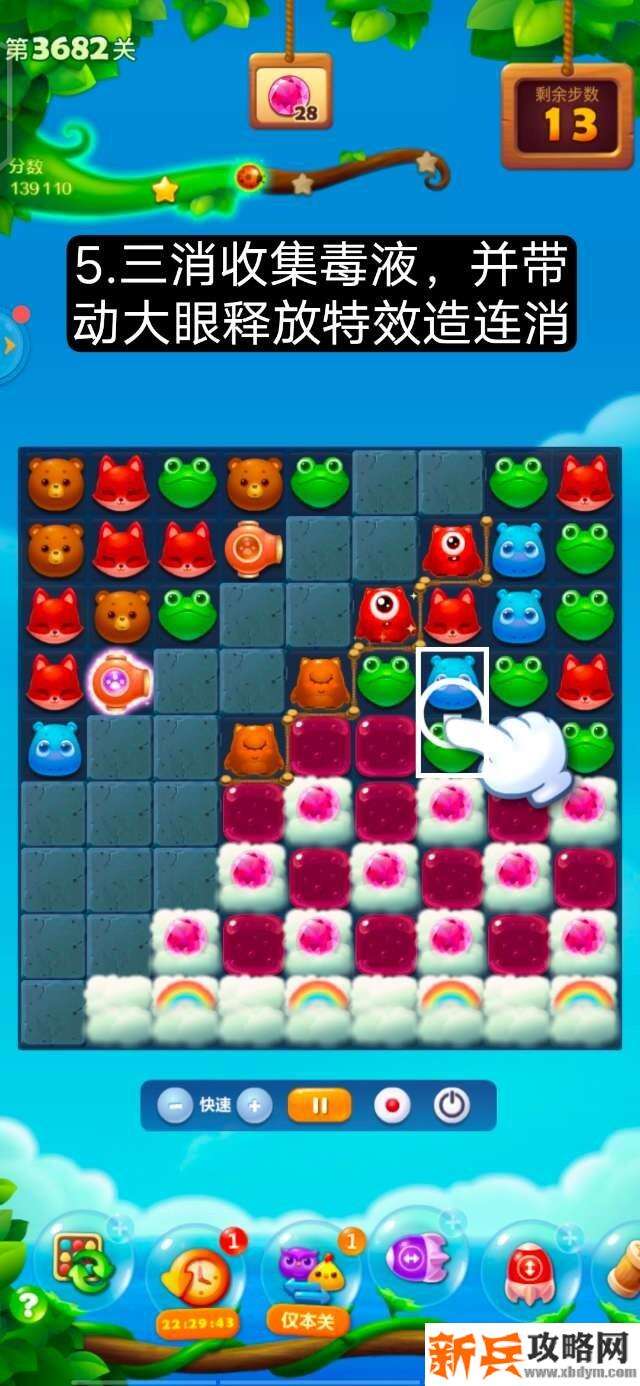Decrease the playback speed with minus
Image resolution: width=640 pixels, height=1386 pixels.
coord(175,1106)
